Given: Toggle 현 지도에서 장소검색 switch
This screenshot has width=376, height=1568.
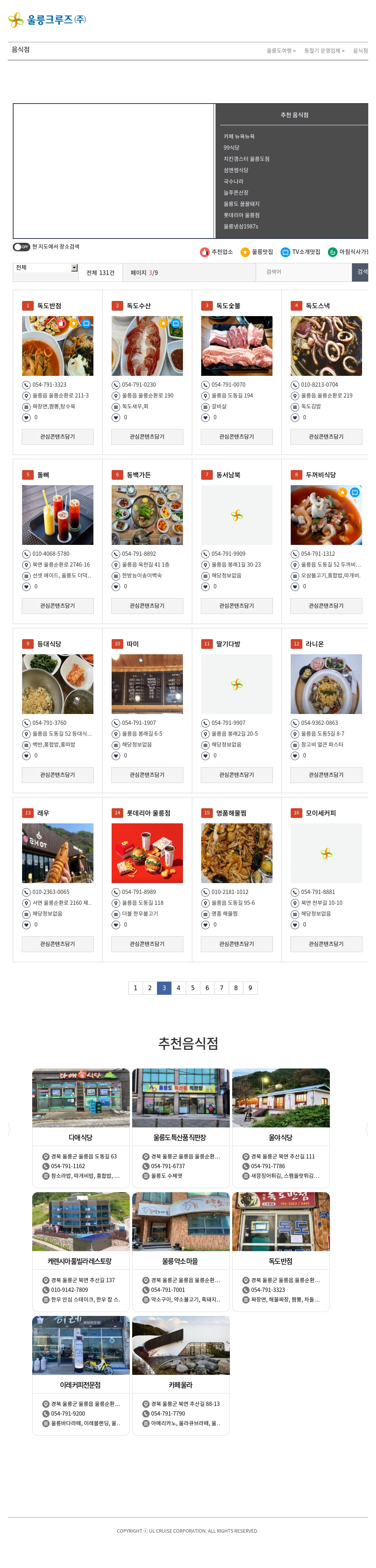Looking at the screenshot, I should (21, 247).
